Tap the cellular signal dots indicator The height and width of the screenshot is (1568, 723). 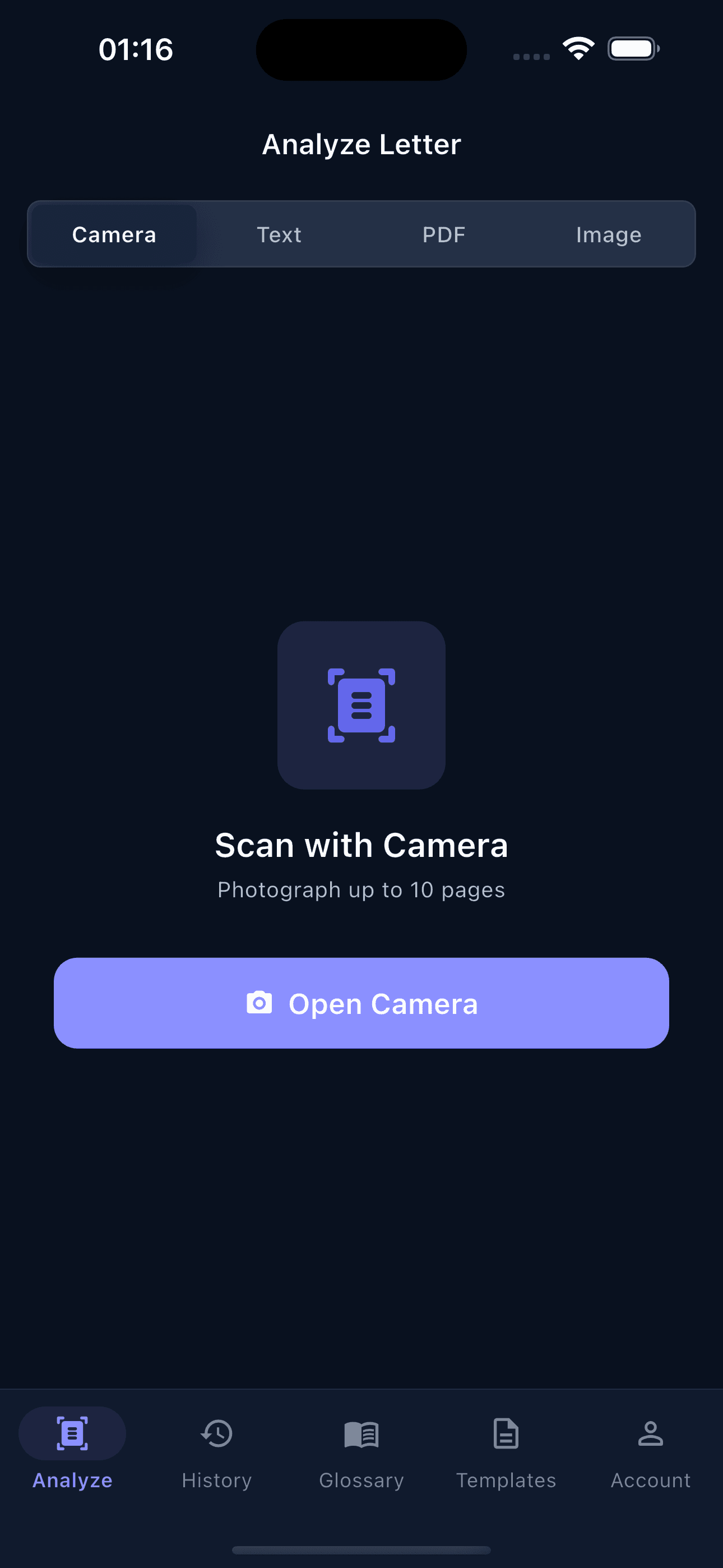530,56
